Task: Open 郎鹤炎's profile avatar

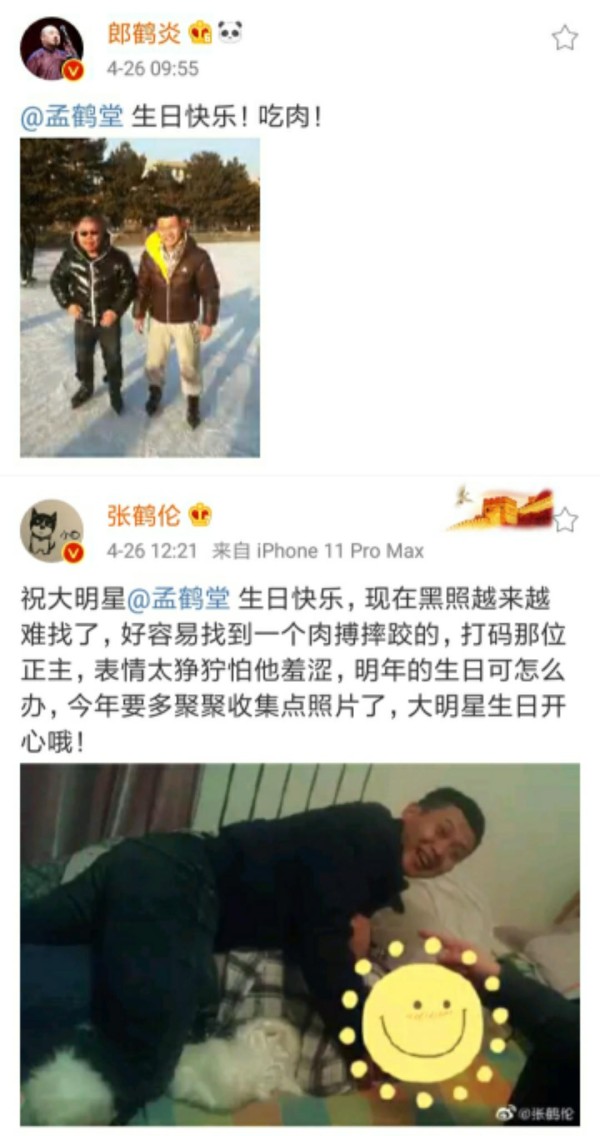Action: click(x=51, y=49)
